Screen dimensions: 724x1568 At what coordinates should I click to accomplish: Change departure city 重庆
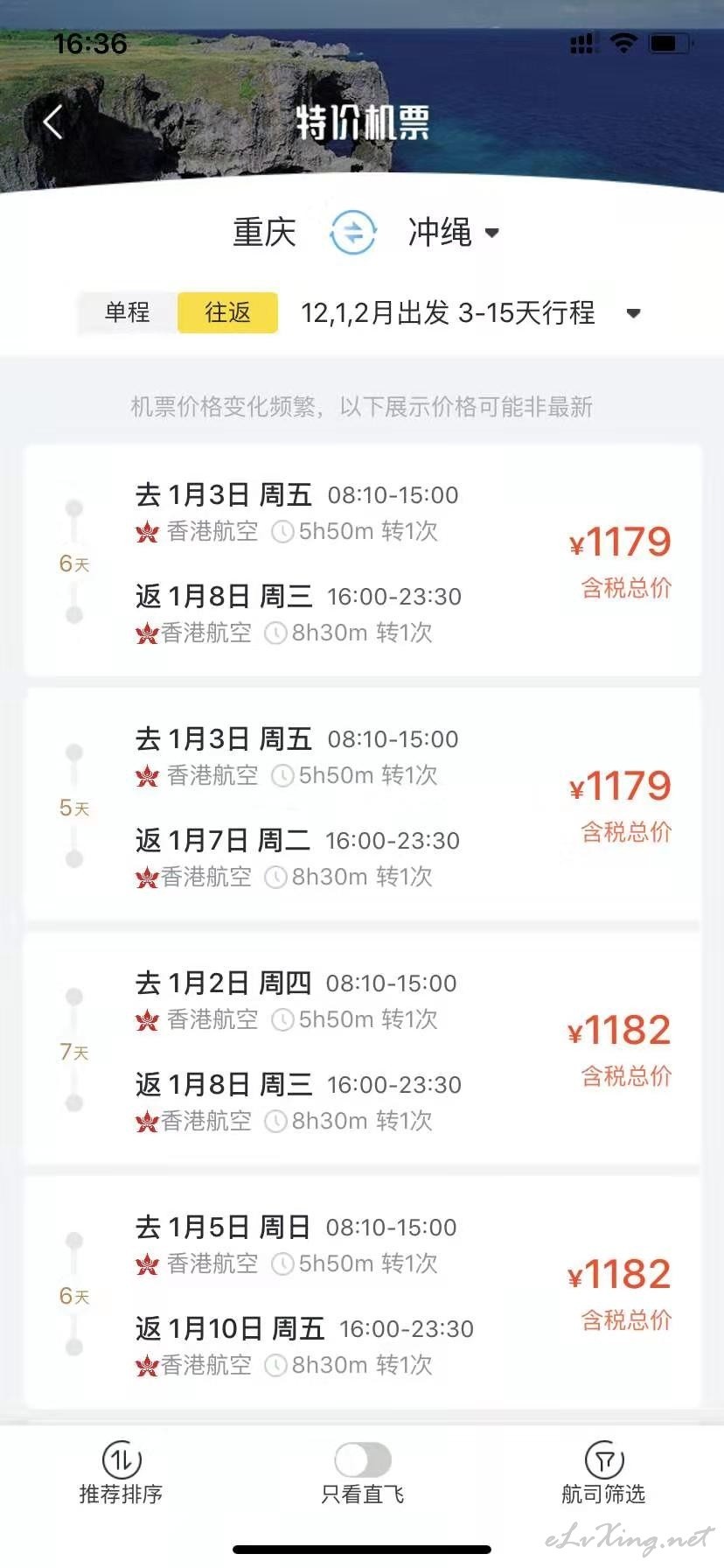pyautogui.click(x=264, y=233)
